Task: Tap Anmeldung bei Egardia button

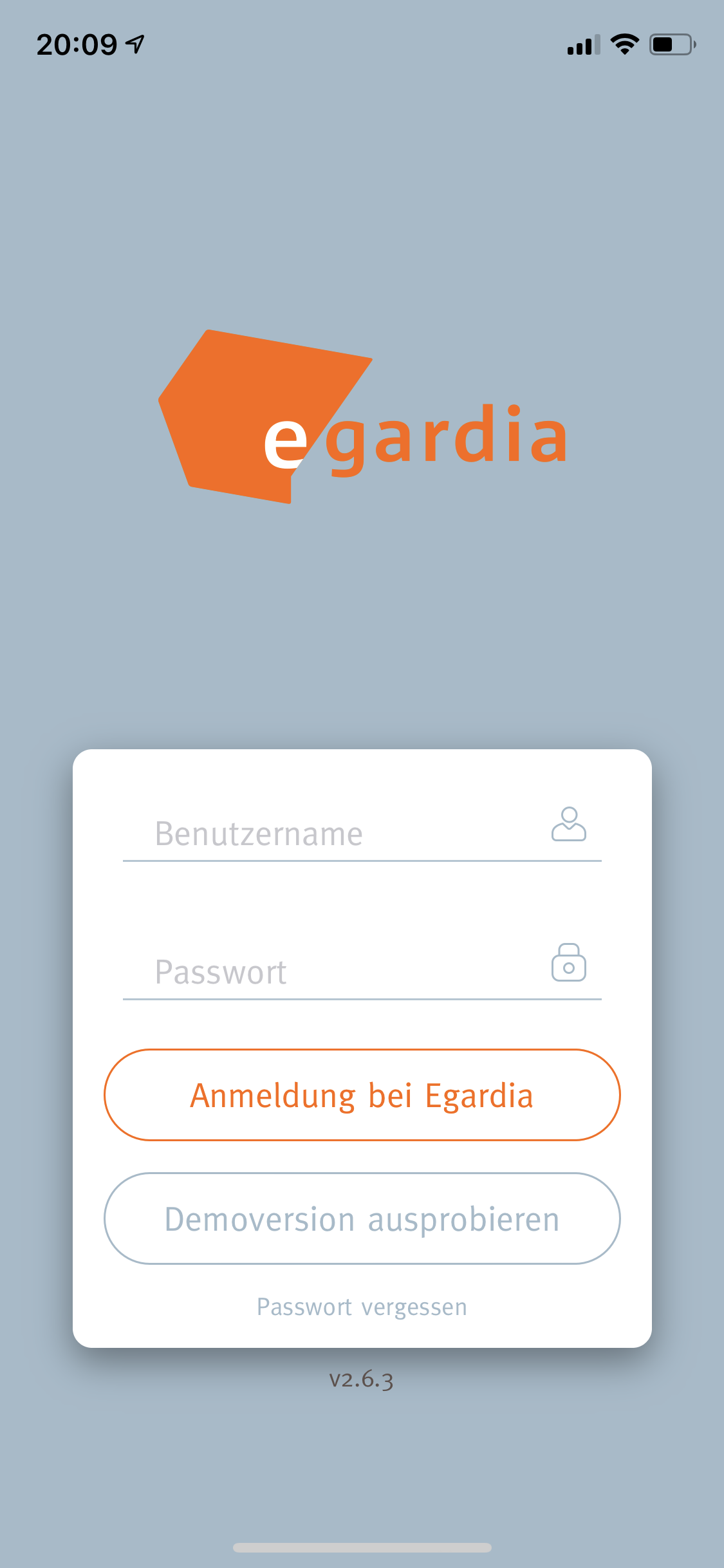Action: [362, 1096]
